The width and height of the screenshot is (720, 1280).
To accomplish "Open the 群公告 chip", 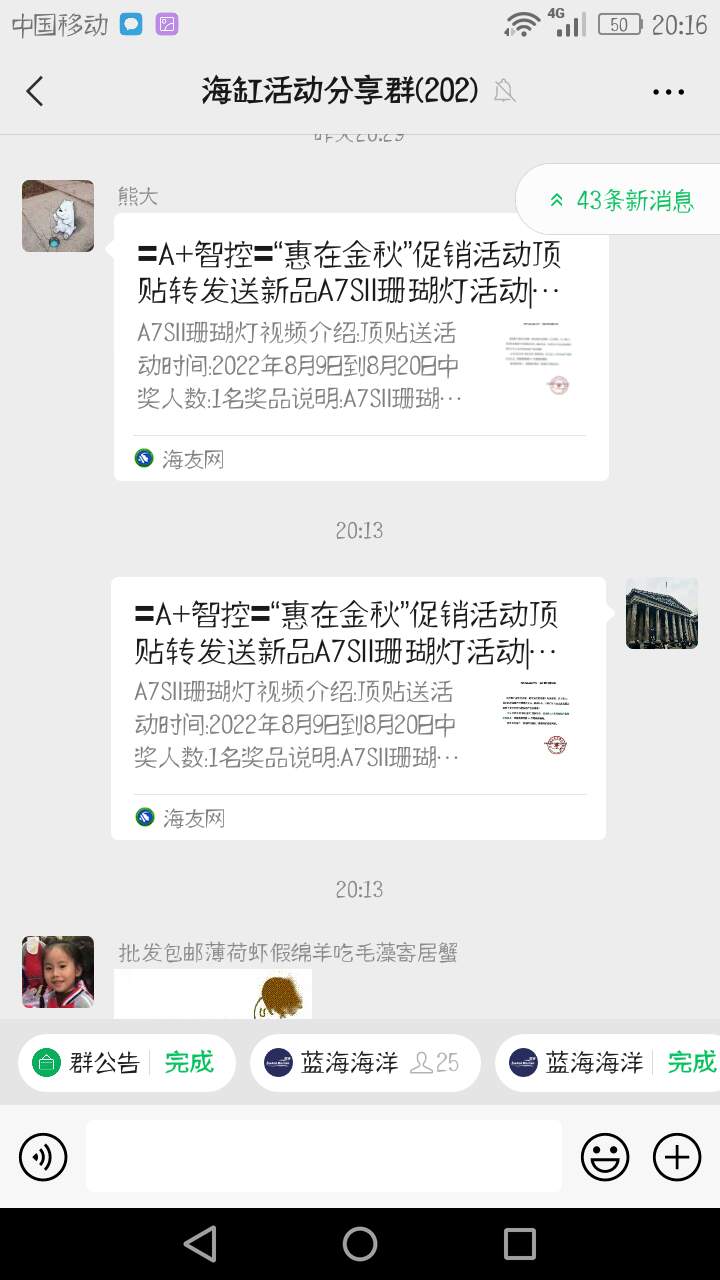I will (126, 1062).
